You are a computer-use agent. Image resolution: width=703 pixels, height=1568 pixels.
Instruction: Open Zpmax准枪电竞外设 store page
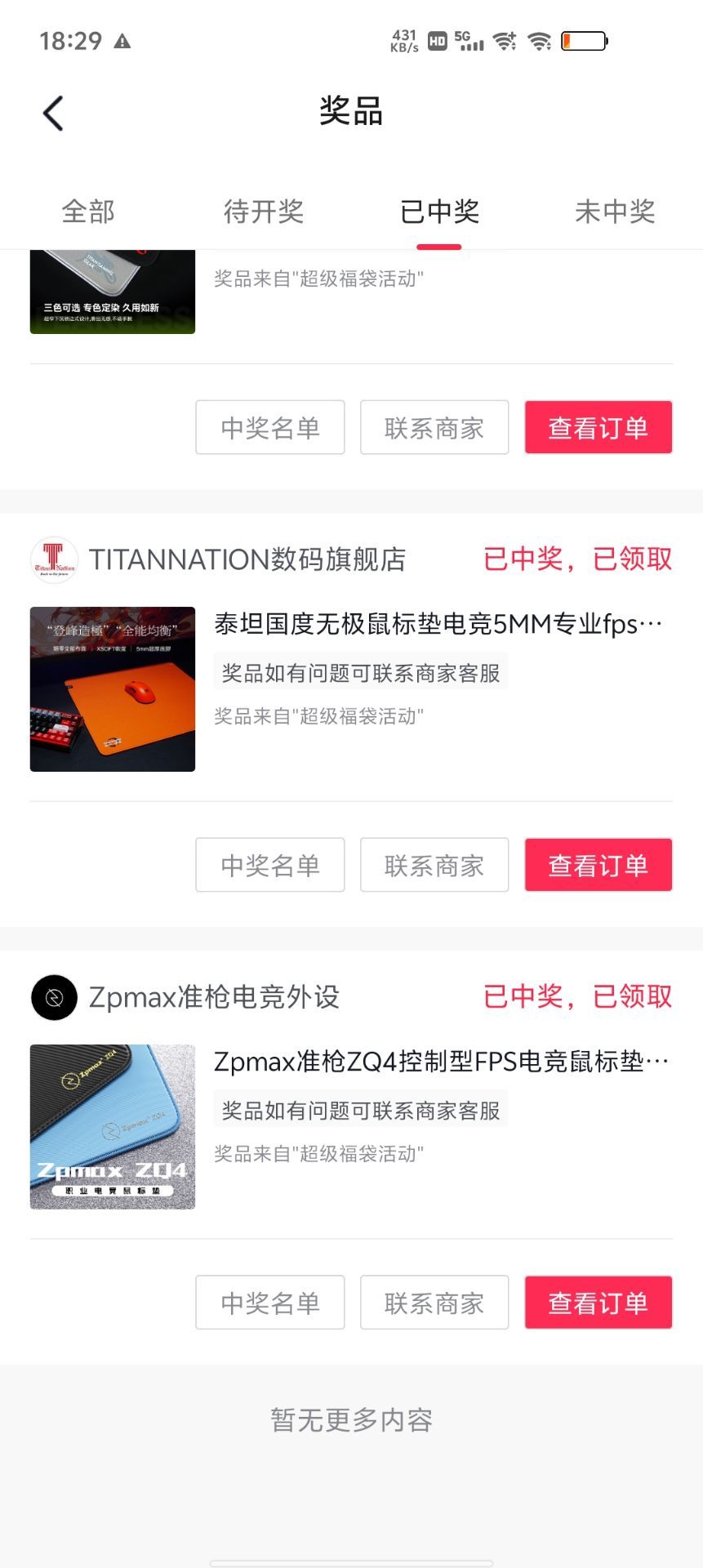coord(213,997)
